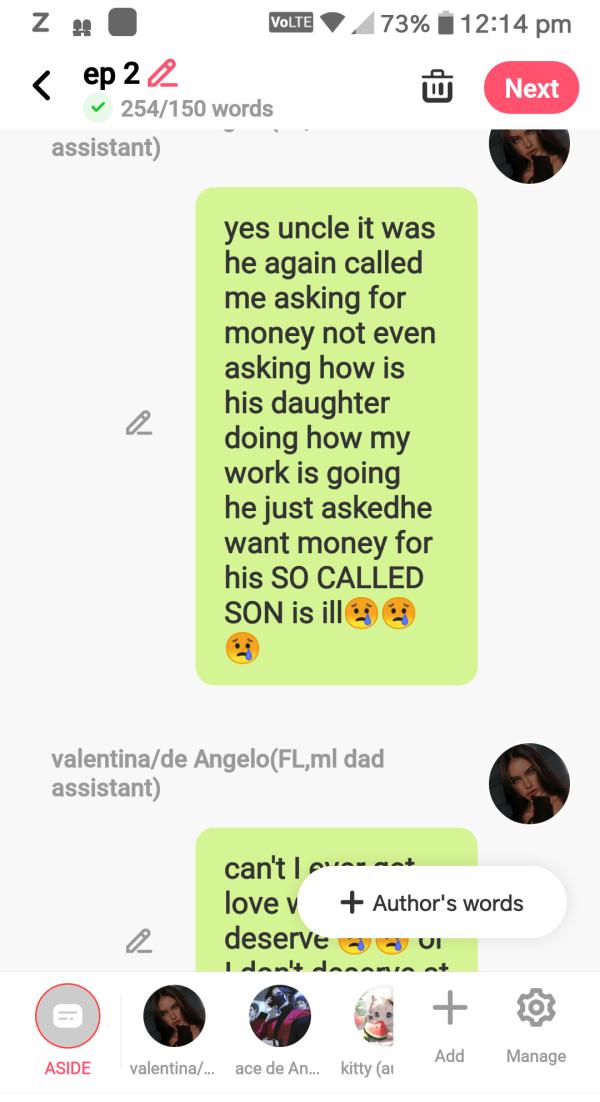Select the ASIDE narration option
Image resolution: width=600 pixels, height=1102 pixels.
tap(68, 1016)
